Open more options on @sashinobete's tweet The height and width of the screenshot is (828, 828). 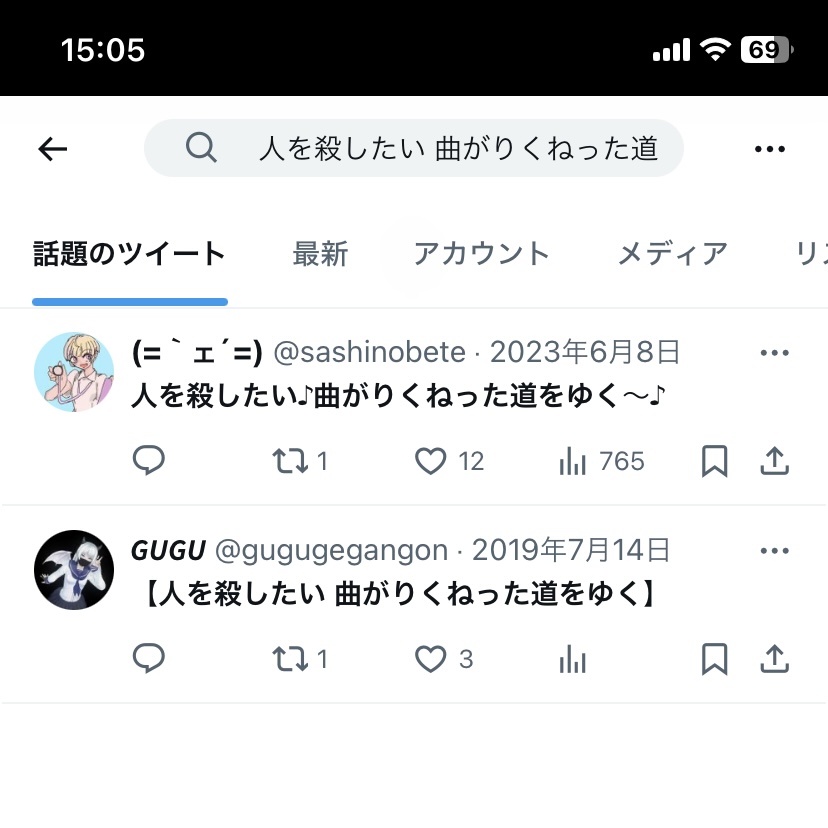(x=775, y=353)
